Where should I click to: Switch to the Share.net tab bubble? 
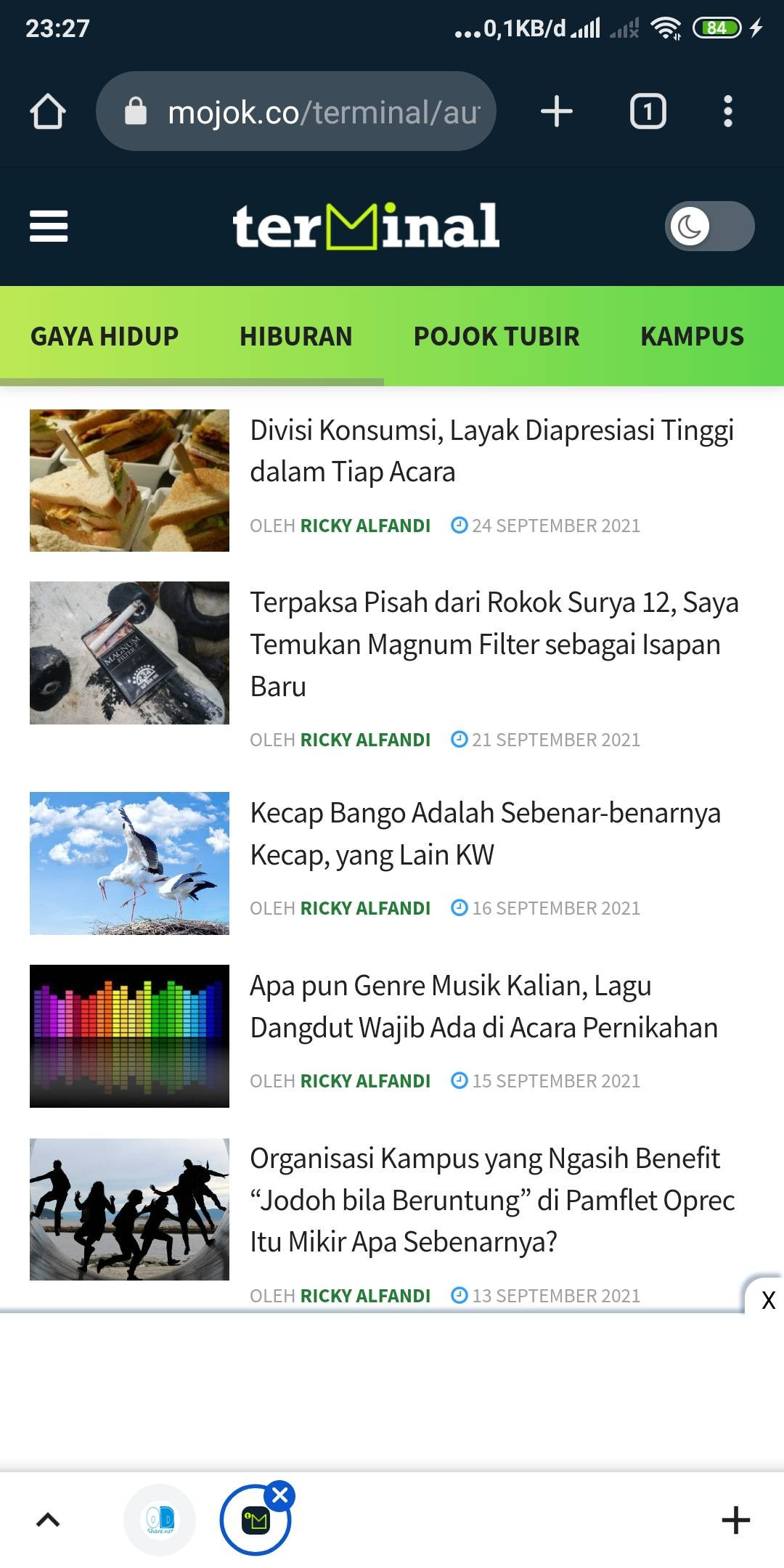click(160, 1519)
